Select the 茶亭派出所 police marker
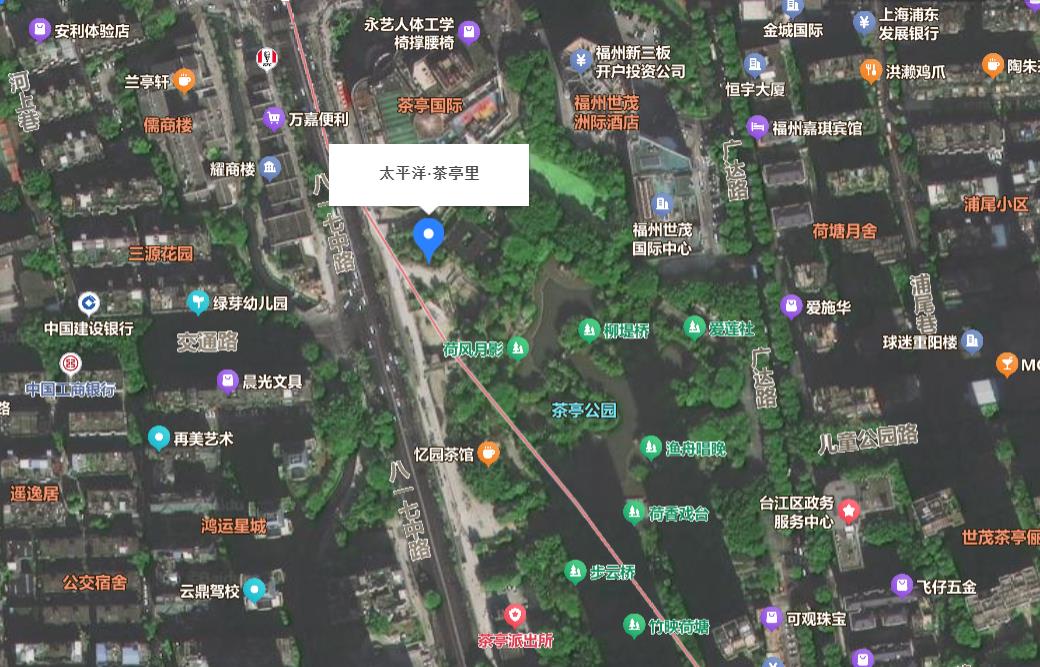The height and width of the screenshot is (667, 1040). (x=514, y=615)
